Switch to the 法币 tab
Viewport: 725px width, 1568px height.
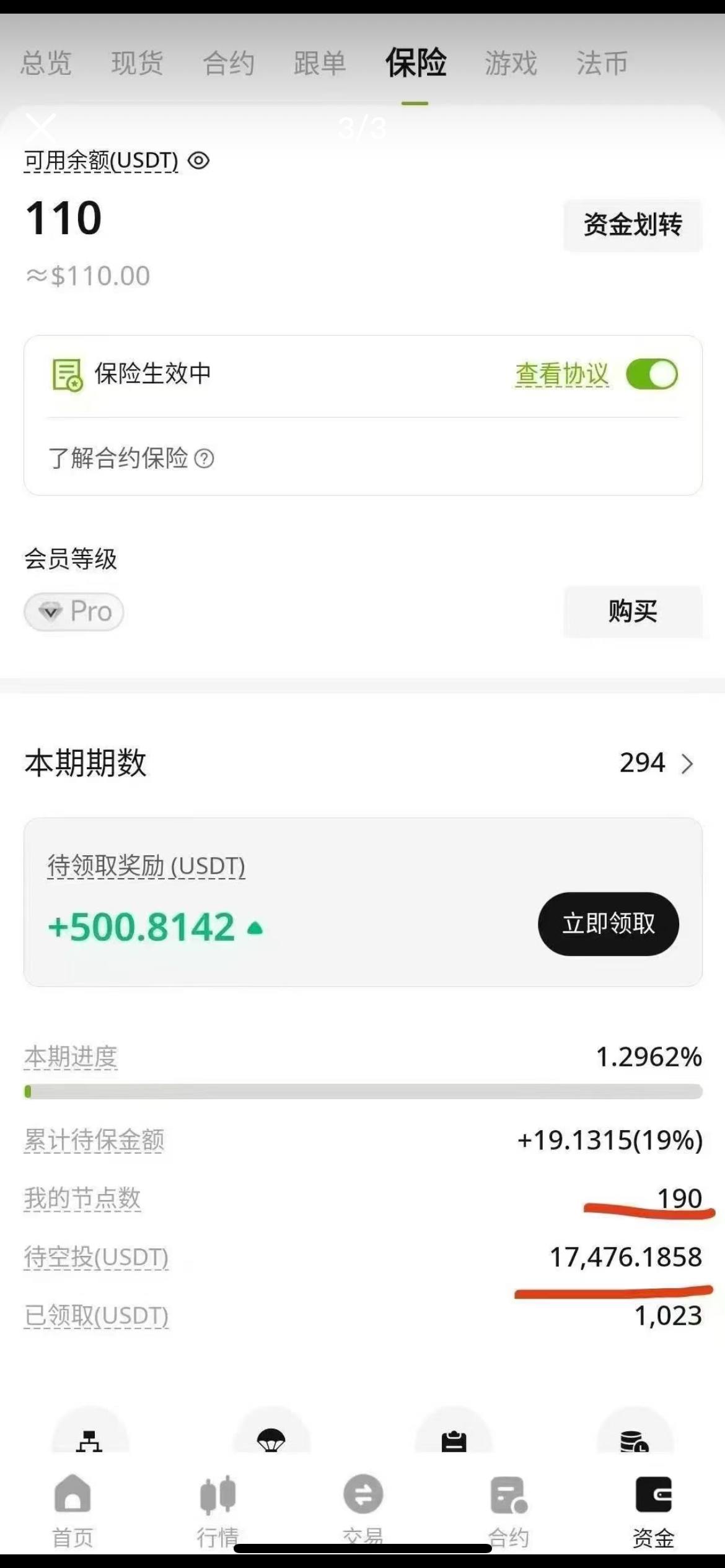(602, 63)
